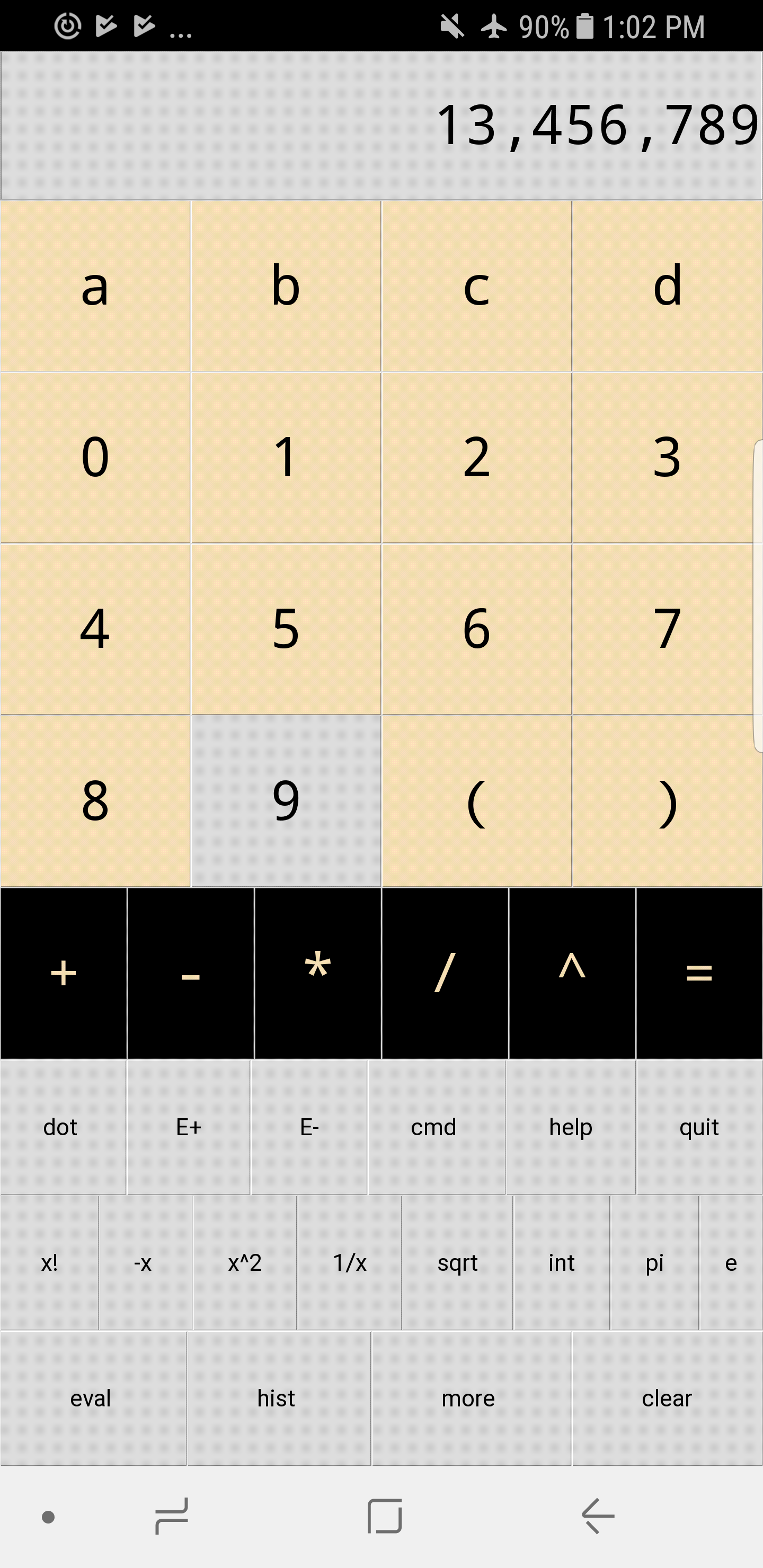Tap the plus operator key
763x1568 pixels.
pos(64,973)
